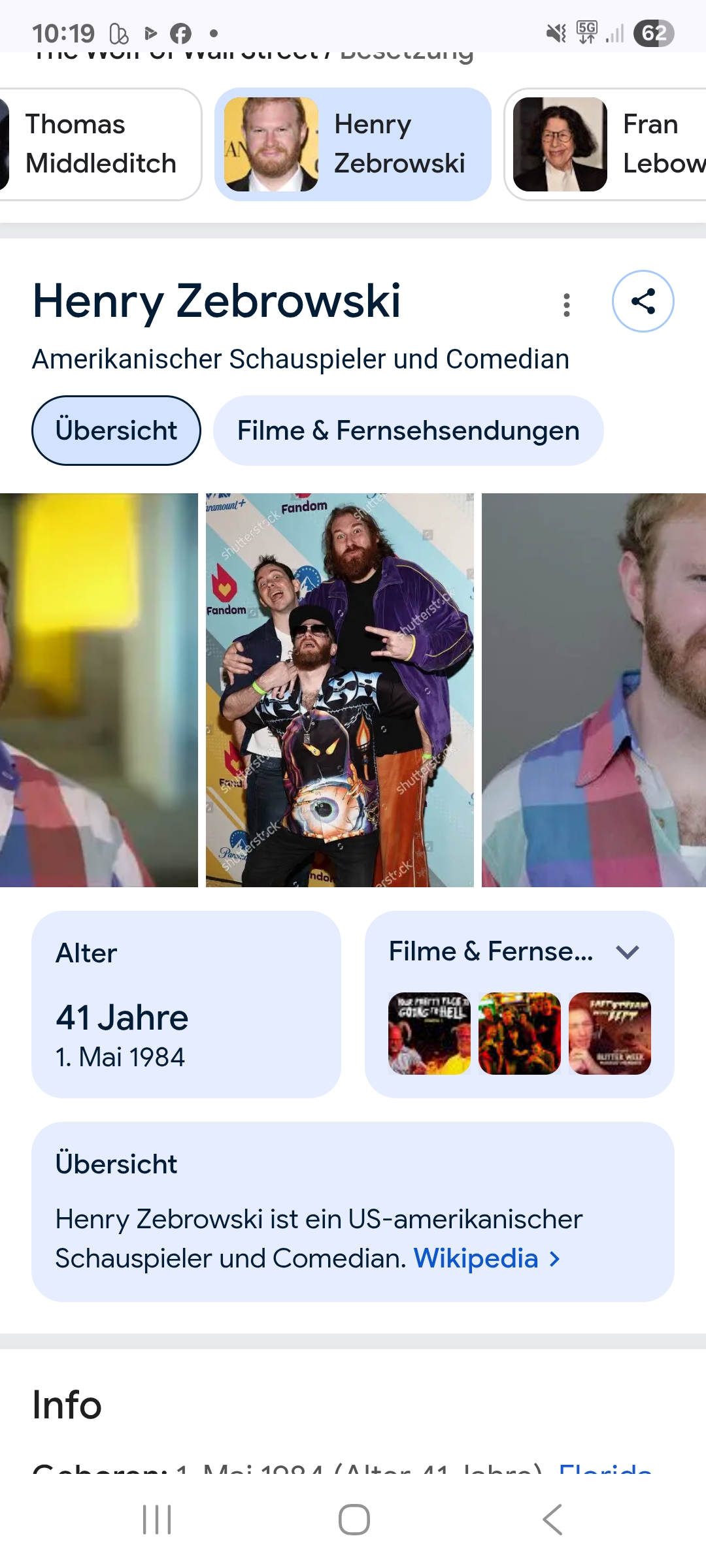The image size is (706, 1568).
Task: Expand the Filme & Fernse... card
Action: coord(627,953)
